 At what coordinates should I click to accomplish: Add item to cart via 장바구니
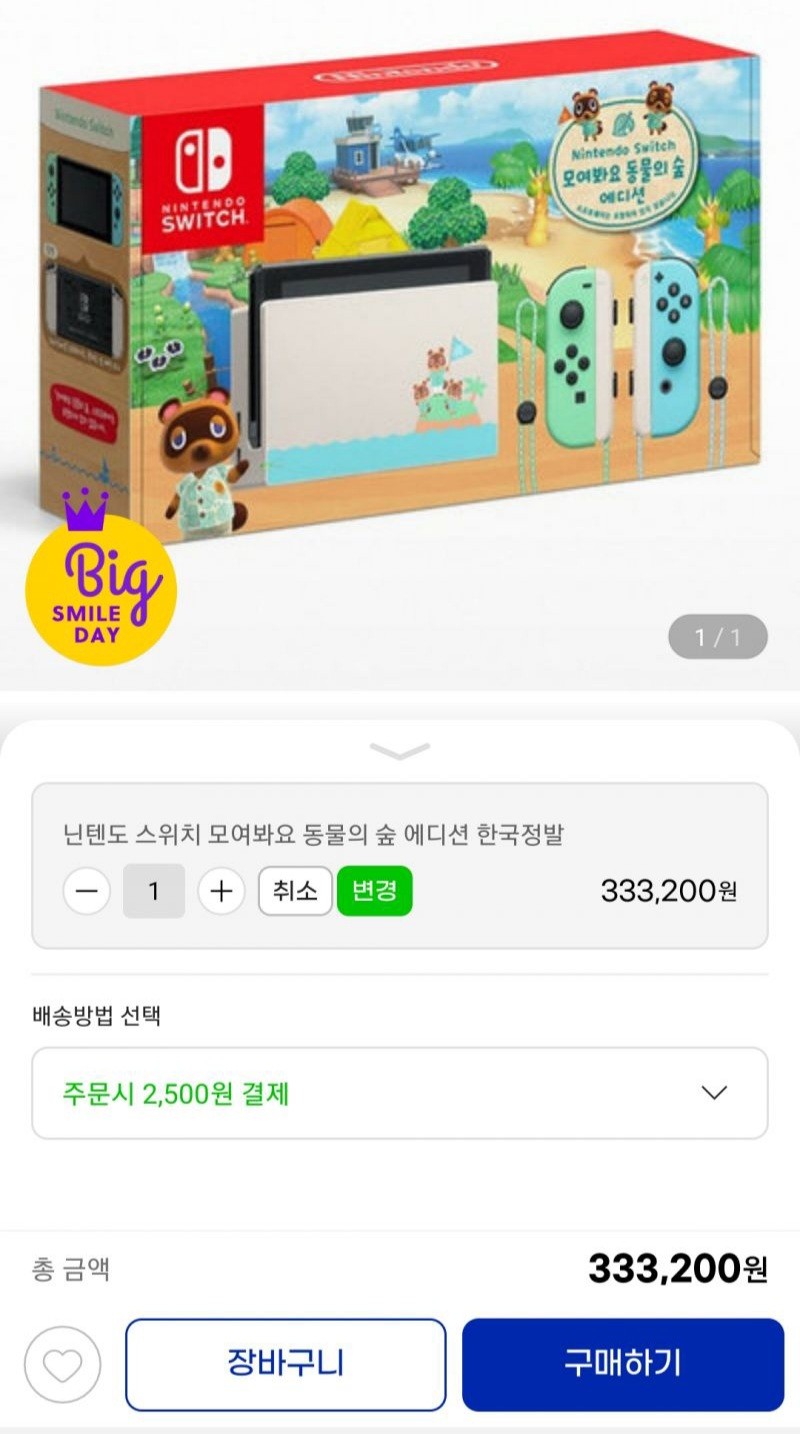click(x=286, y=1364)
